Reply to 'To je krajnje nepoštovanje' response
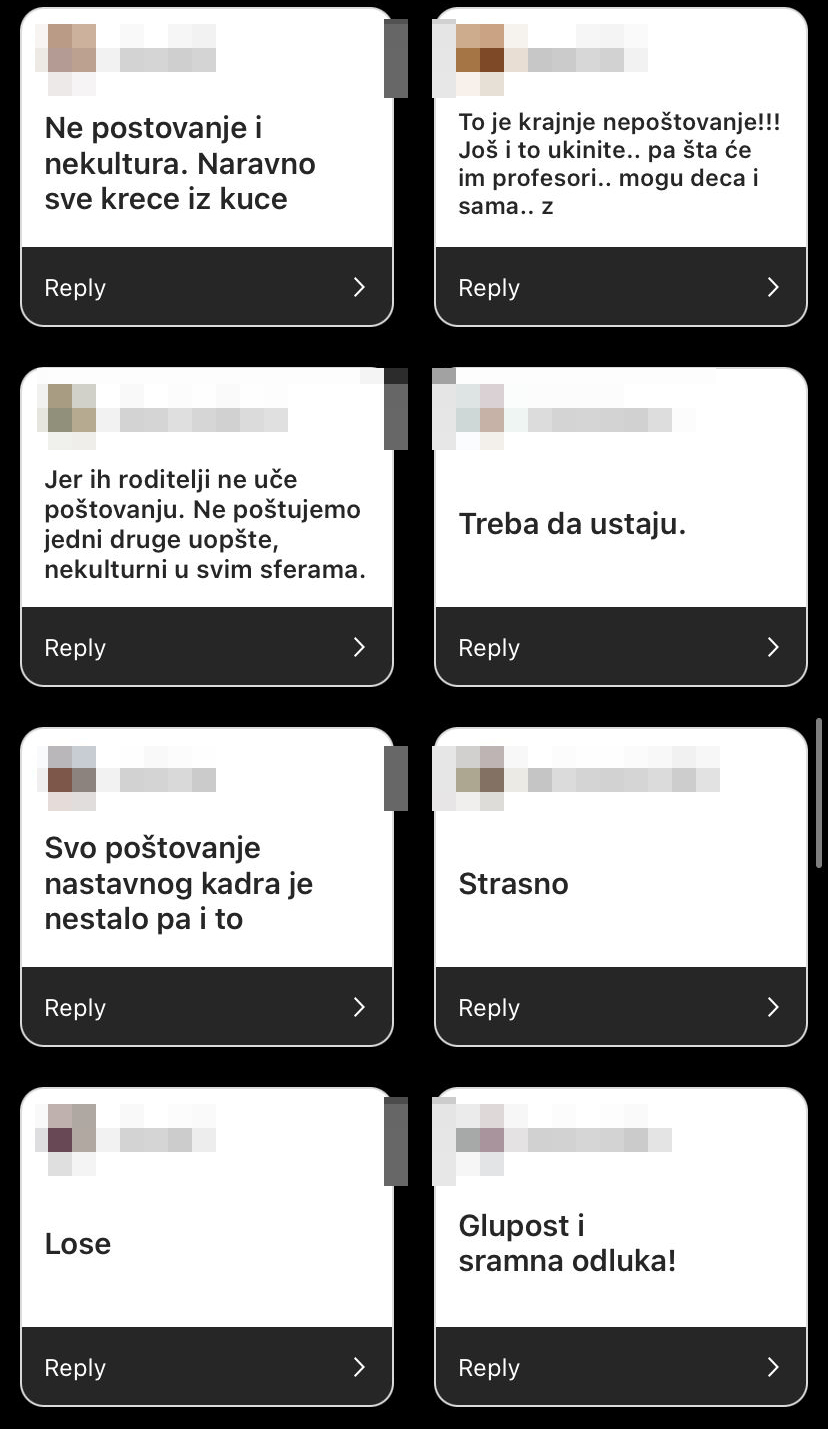This screenshot has width=828, height=1429. click(x=620, y=287)
